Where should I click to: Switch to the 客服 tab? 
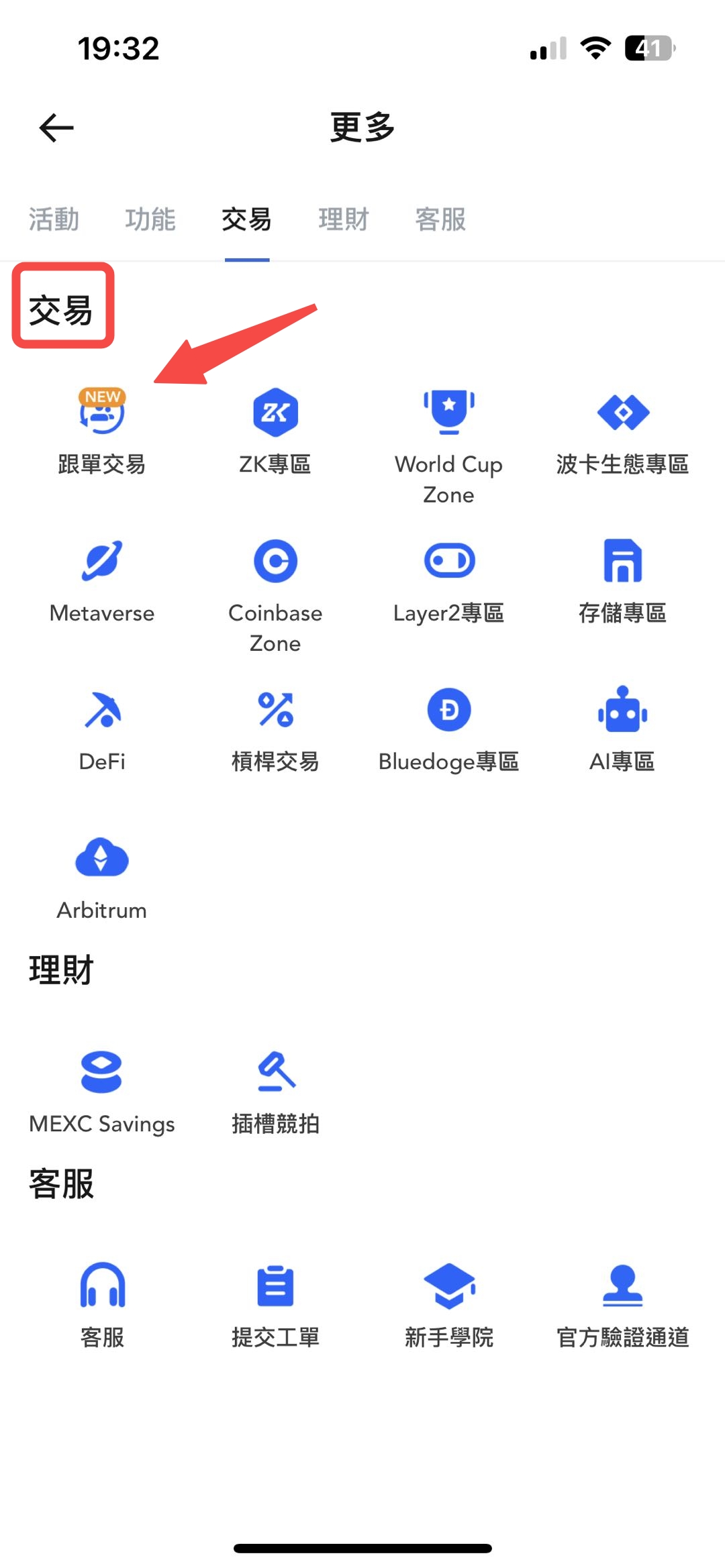[x=440, y=219]
